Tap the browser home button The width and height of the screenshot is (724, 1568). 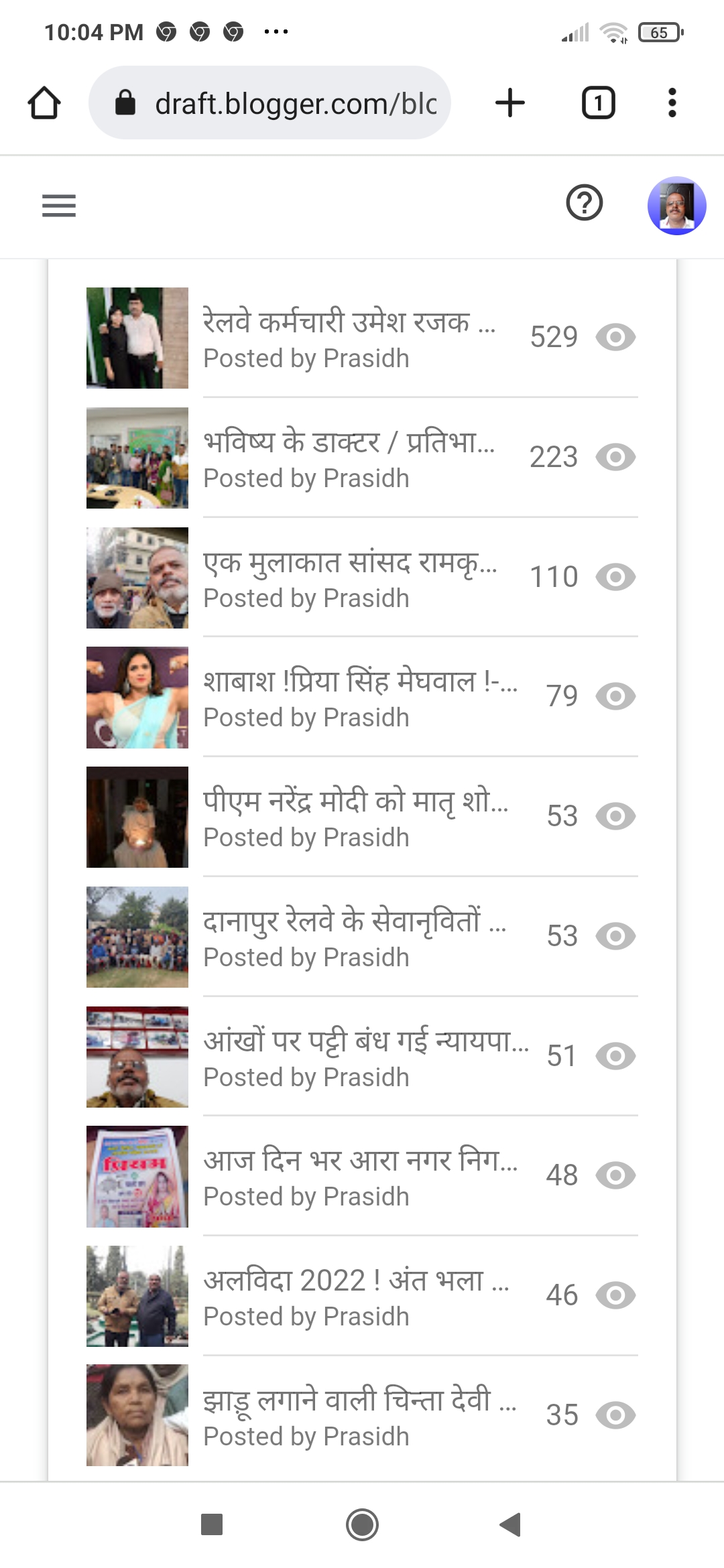point(44,103)
